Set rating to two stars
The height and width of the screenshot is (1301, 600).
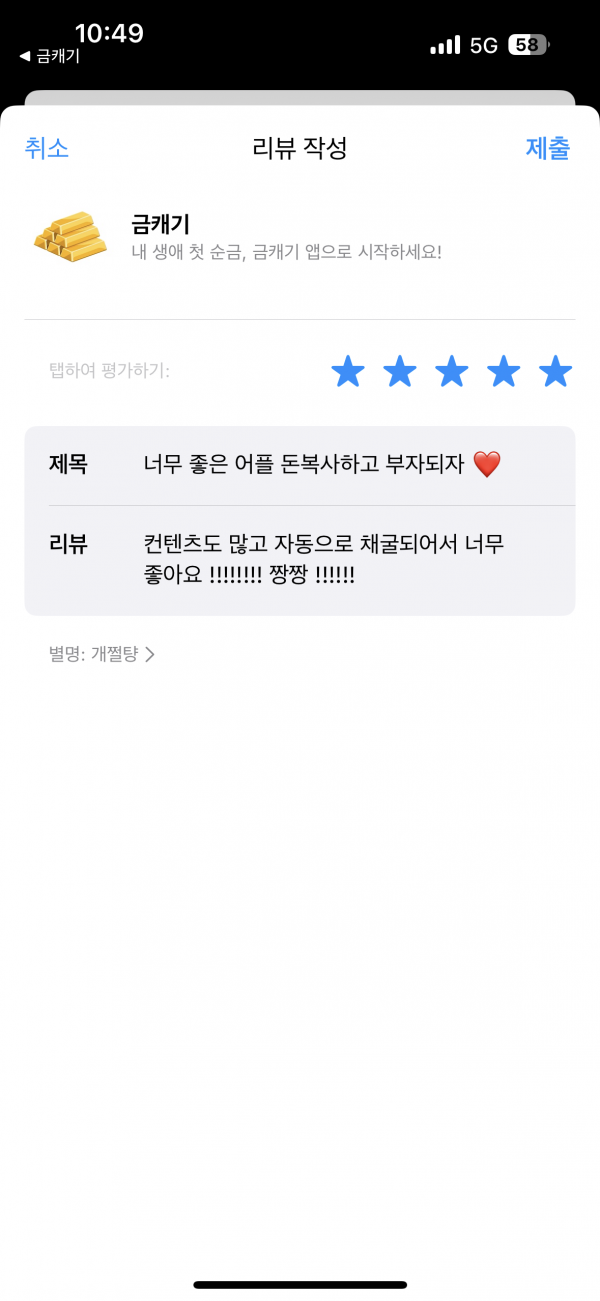click(x=400, y=371)
